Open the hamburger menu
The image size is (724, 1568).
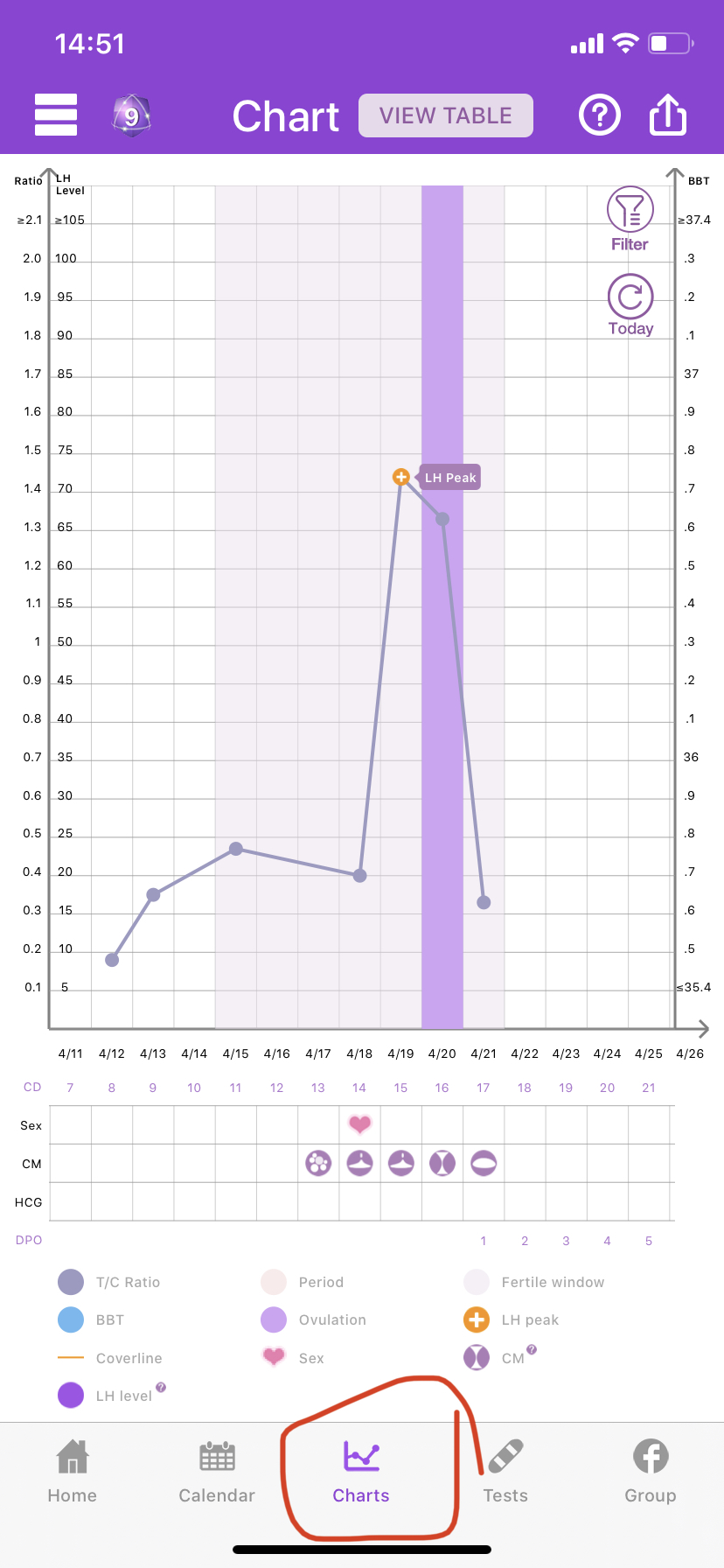[x=56, y=115]
